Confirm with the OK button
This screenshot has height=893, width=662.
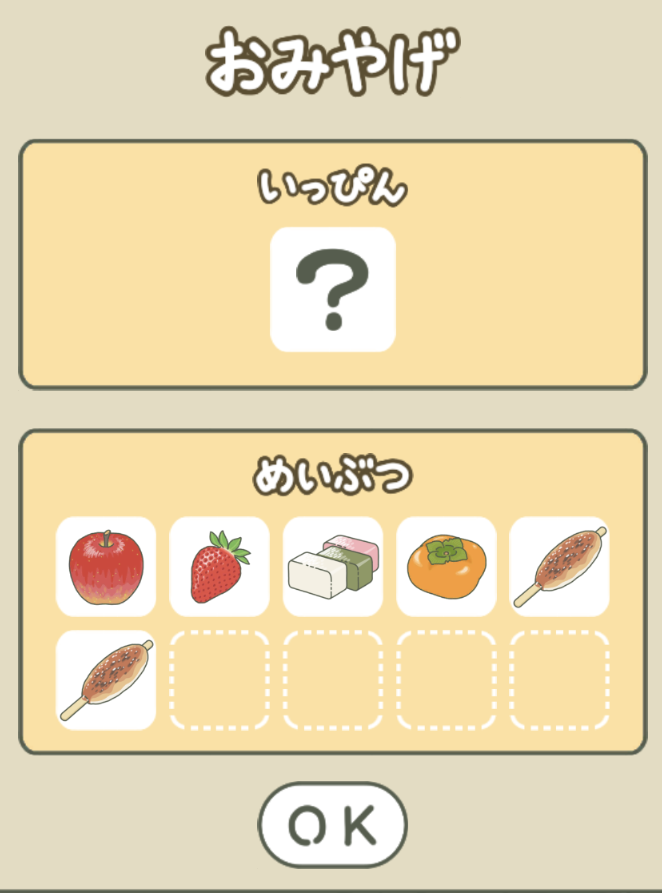pos(332,825)
